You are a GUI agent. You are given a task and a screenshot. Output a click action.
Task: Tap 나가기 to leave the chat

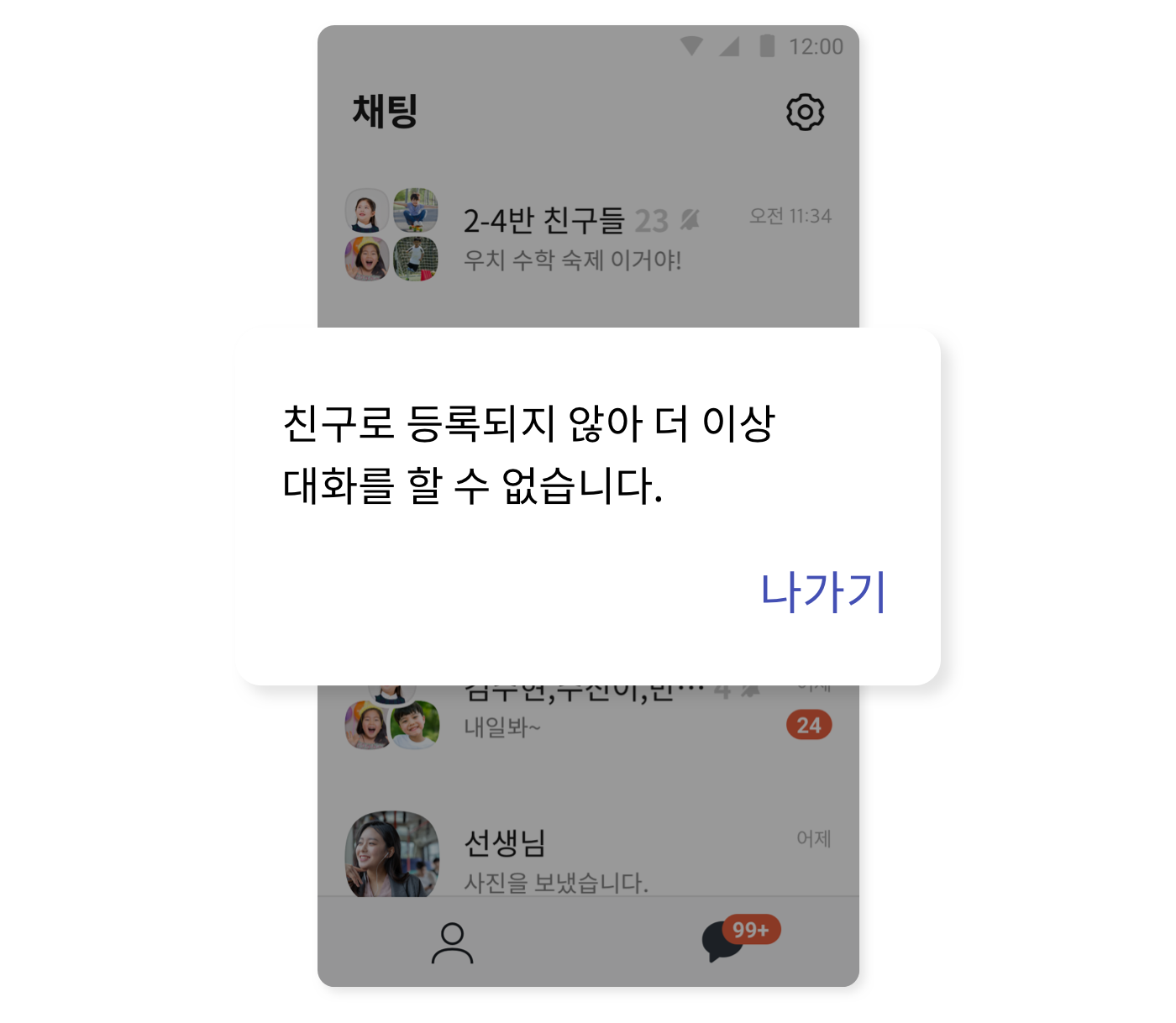pos(822,591)
